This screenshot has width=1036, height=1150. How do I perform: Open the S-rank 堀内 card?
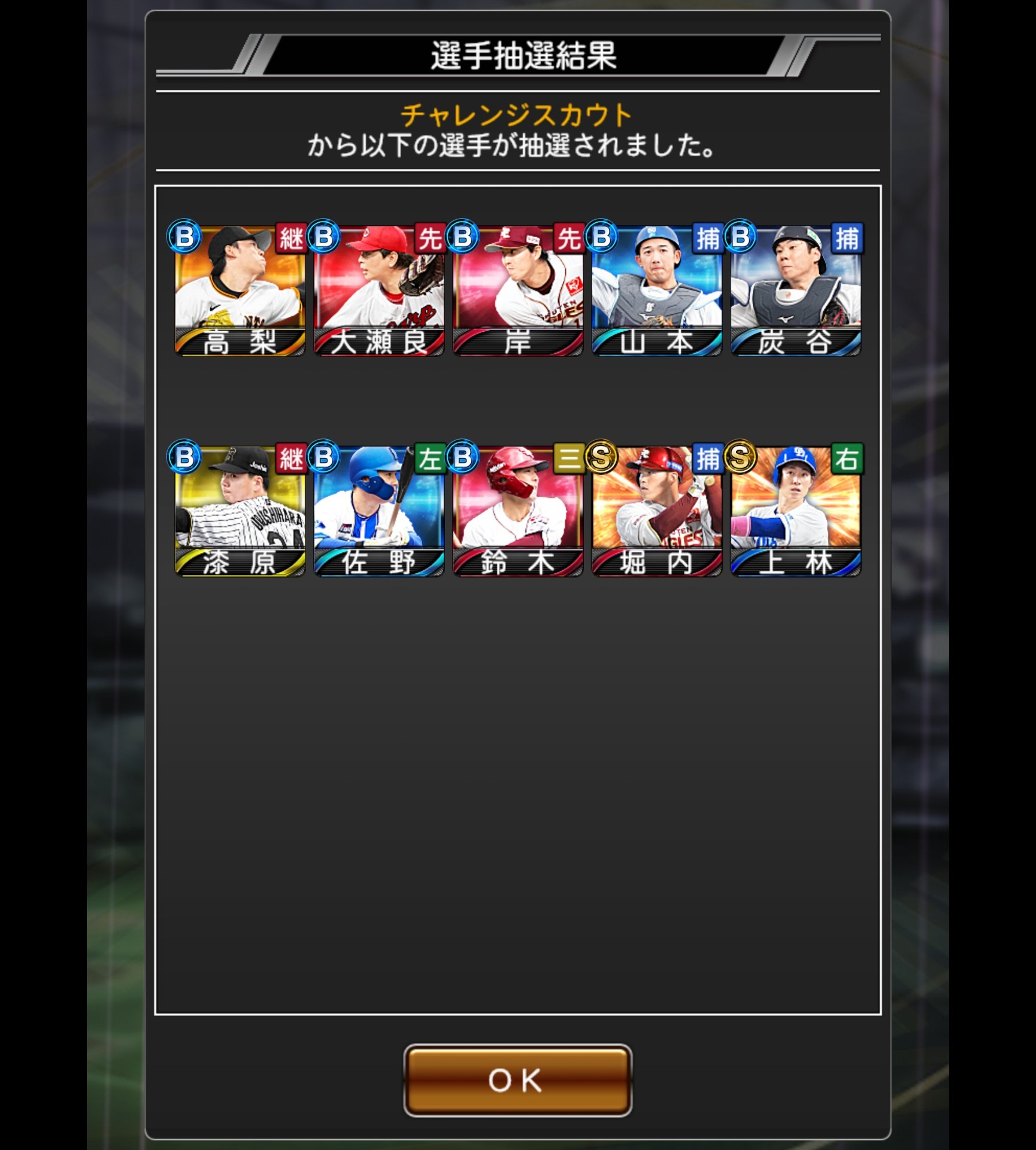pos(656,511)
